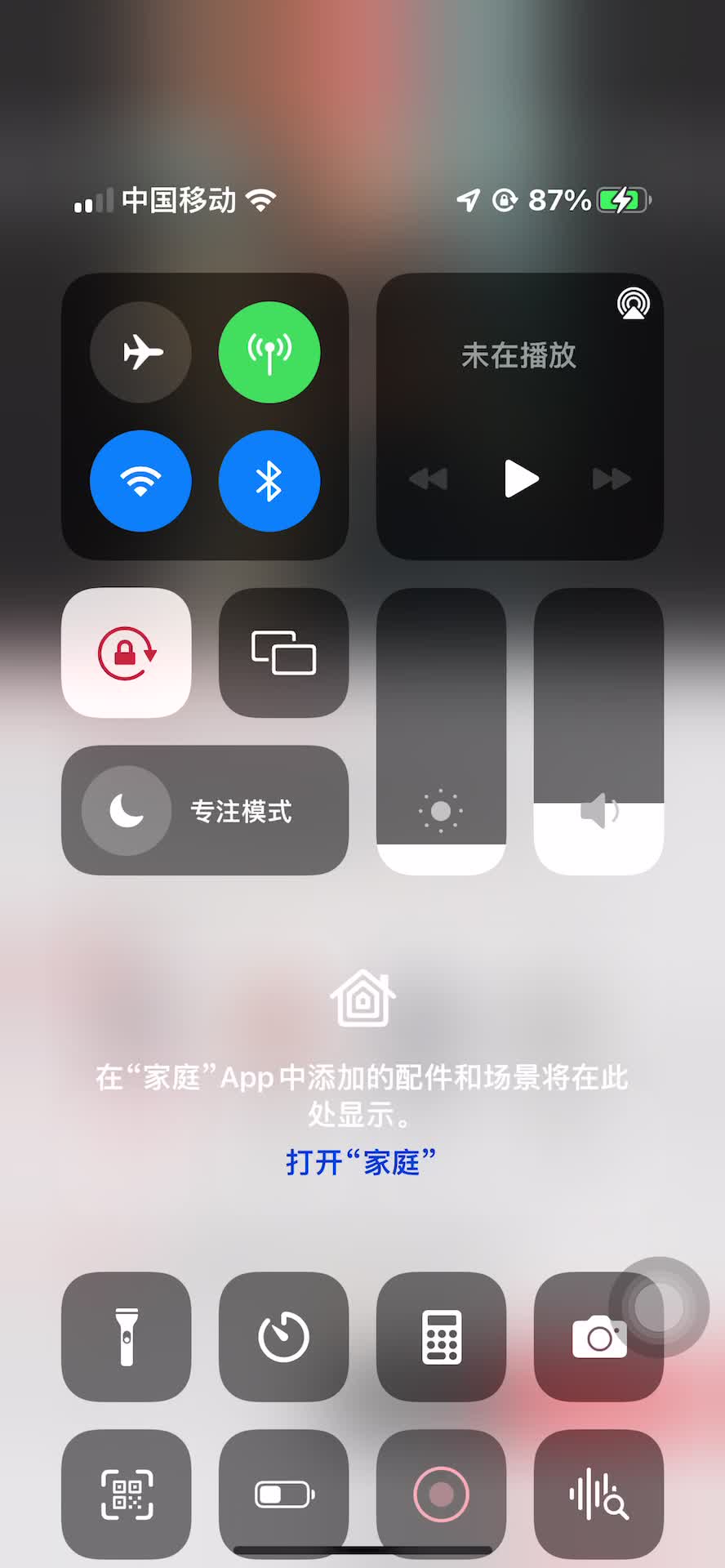This screenshot has height=1568, width=725.
Task: Open music recognition
Action: 598,1494
